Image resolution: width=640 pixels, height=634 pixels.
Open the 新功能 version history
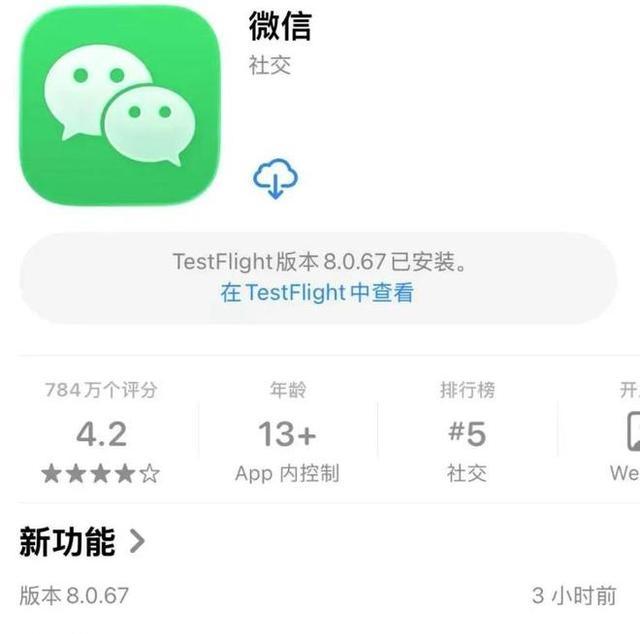tap(82, 543)
